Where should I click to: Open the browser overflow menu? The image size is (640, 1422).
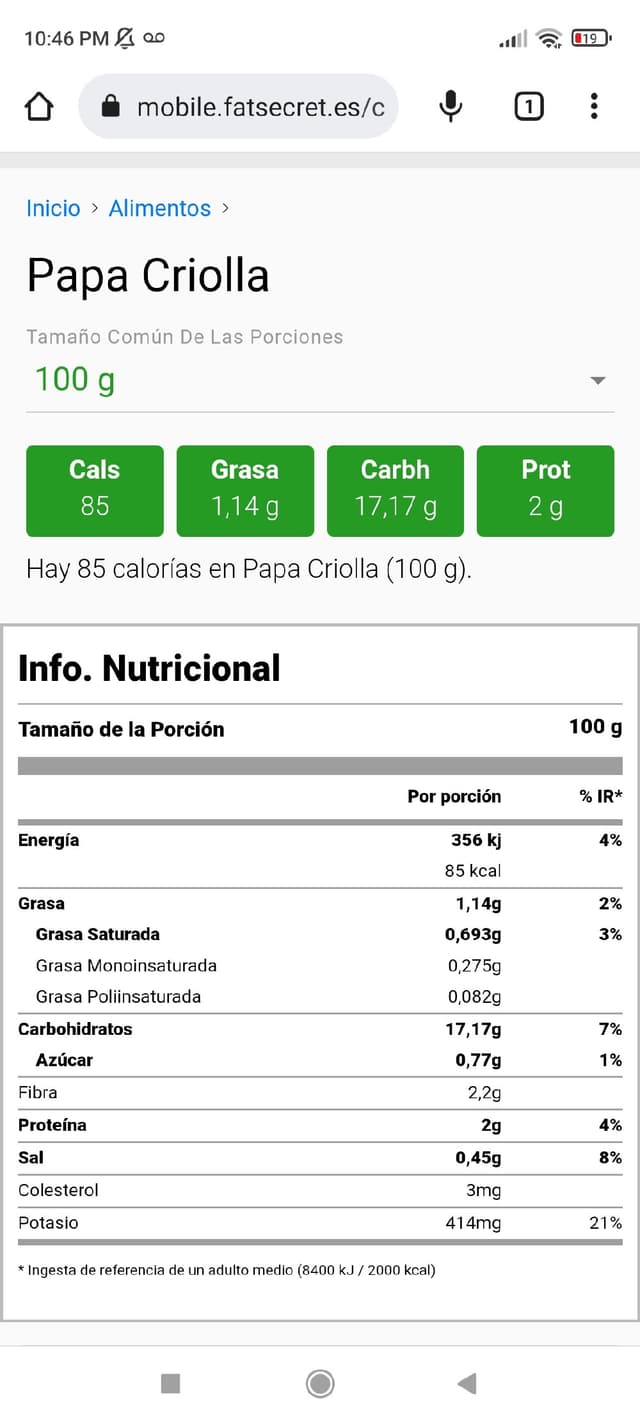click(x=594, y=106)
